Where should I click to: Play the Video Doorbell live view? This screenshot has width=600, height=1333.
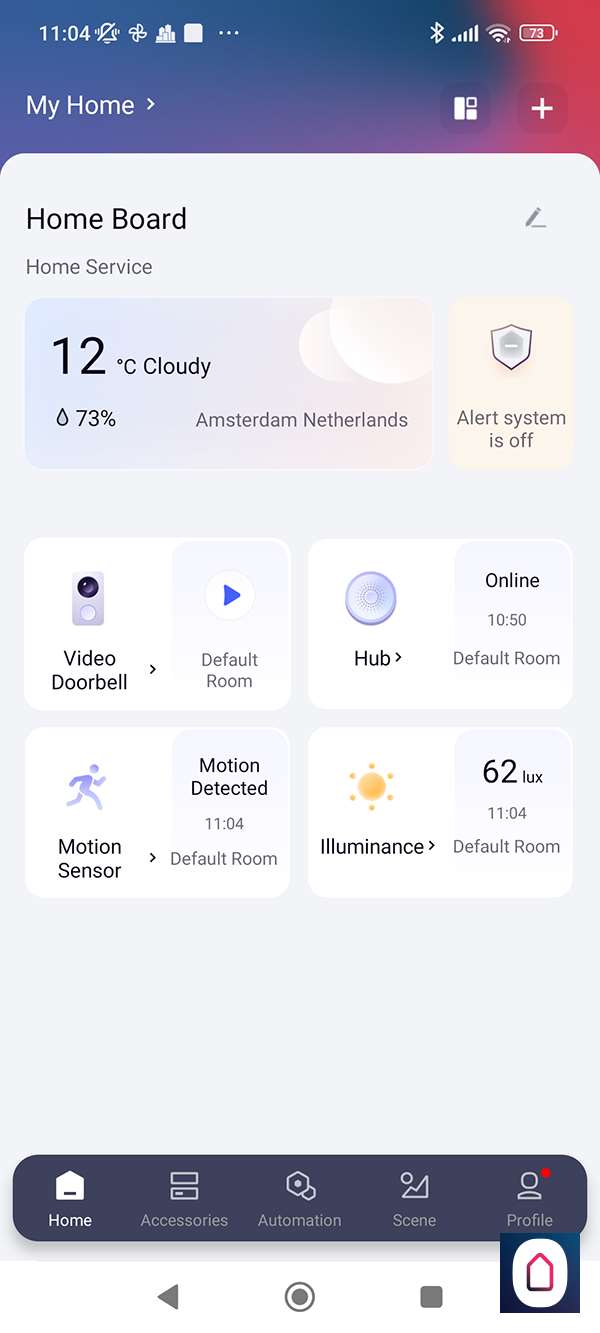[230, 596]
